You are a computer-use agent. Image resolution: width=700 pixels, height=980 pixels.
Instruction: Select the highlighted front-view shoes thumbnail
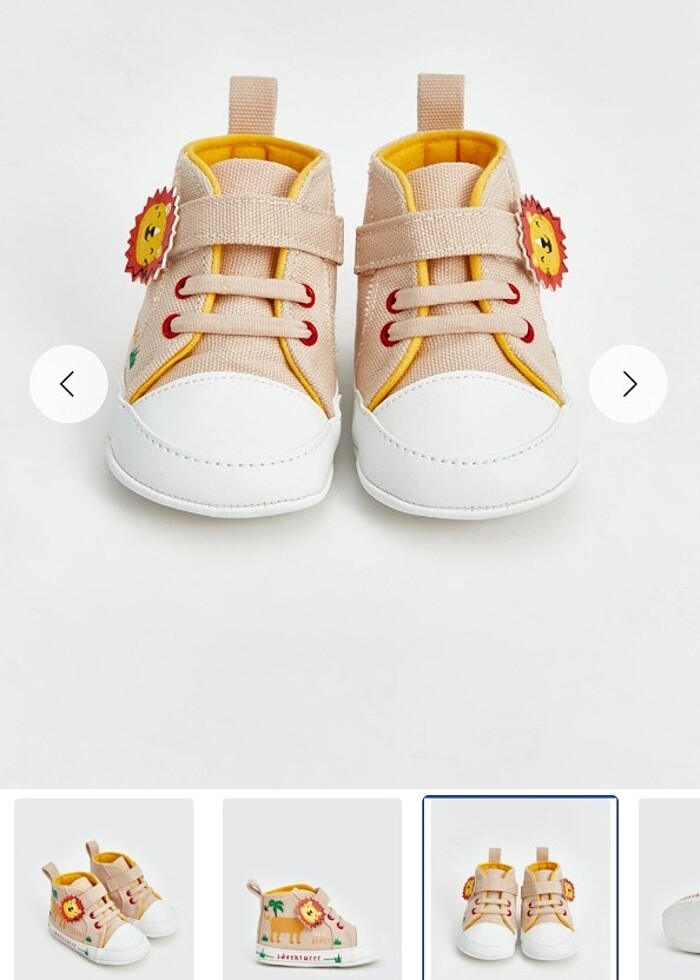pyautogui.click(x=520, y=888)
